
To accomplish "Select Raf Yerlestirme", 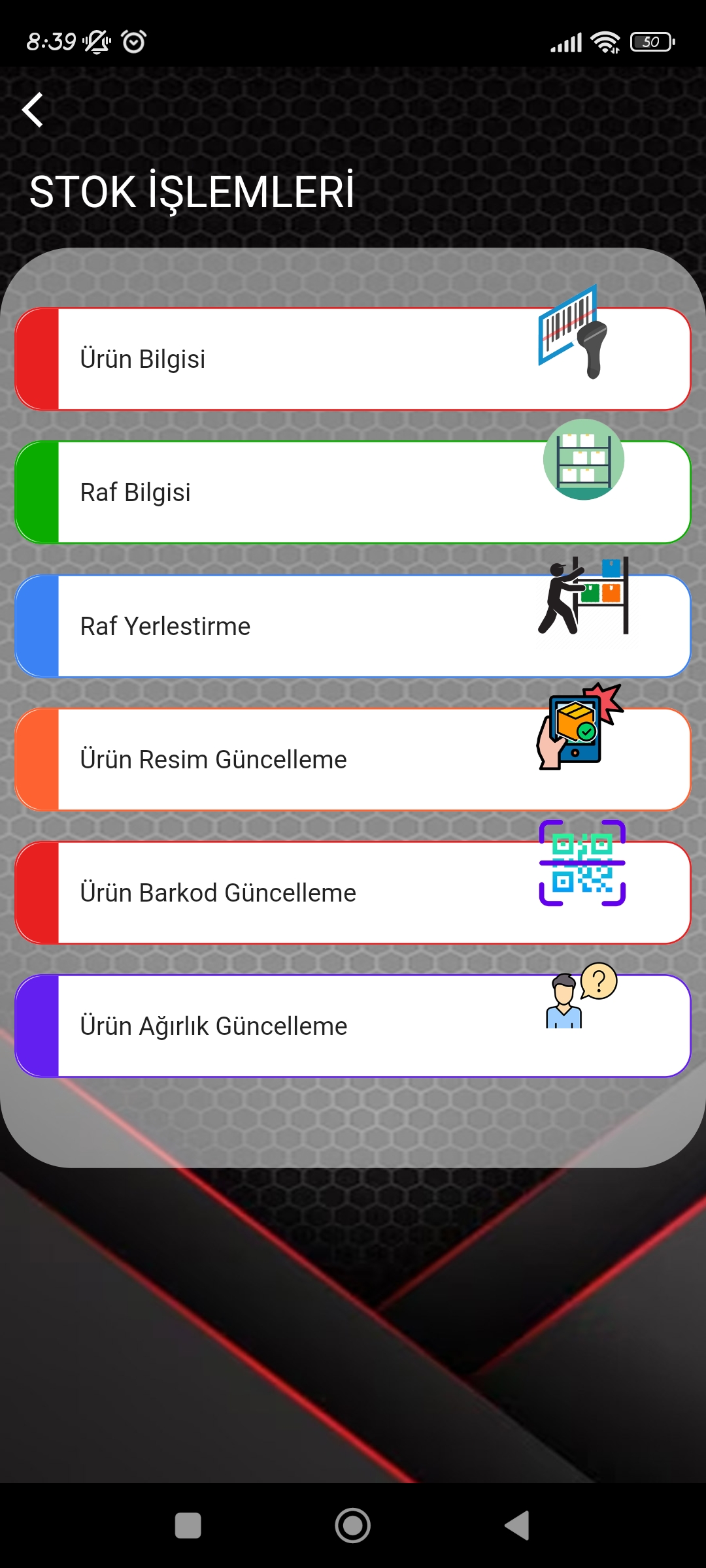I will [353, 626].
